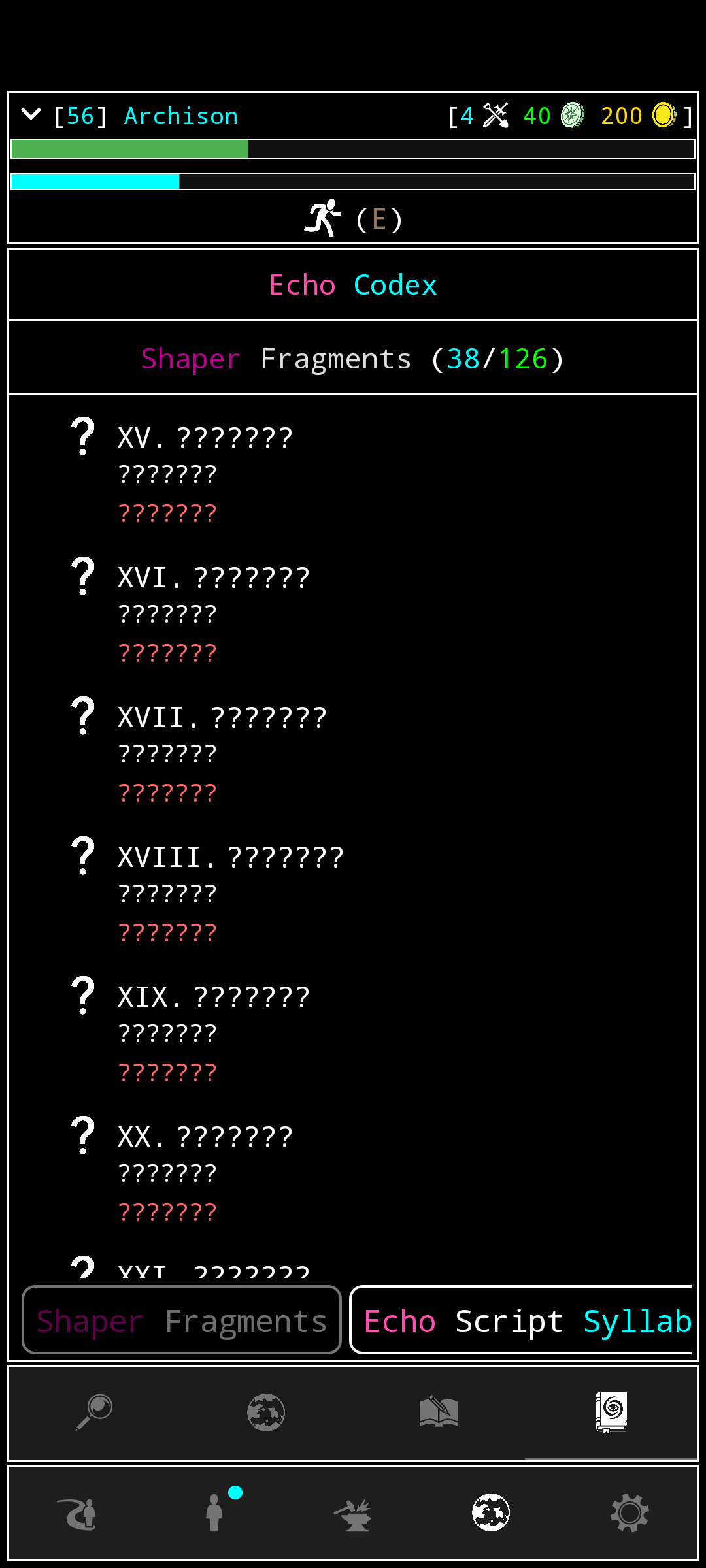Go to the dragon and figure tab
706x1568 pixels.
pyautogui.click(x=77, y=1513)
